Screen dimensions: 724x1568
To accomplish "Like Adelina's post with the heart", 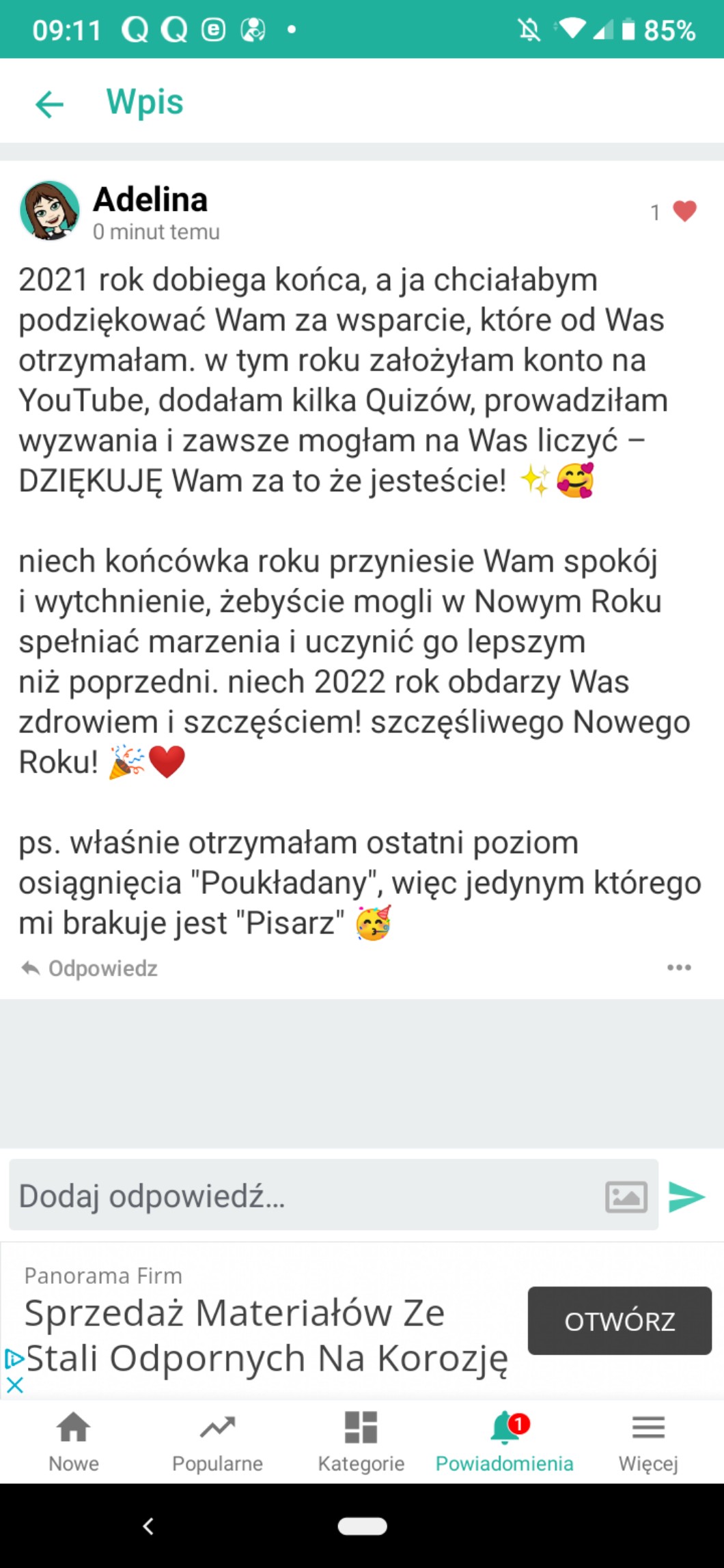I will coord(684,211).
